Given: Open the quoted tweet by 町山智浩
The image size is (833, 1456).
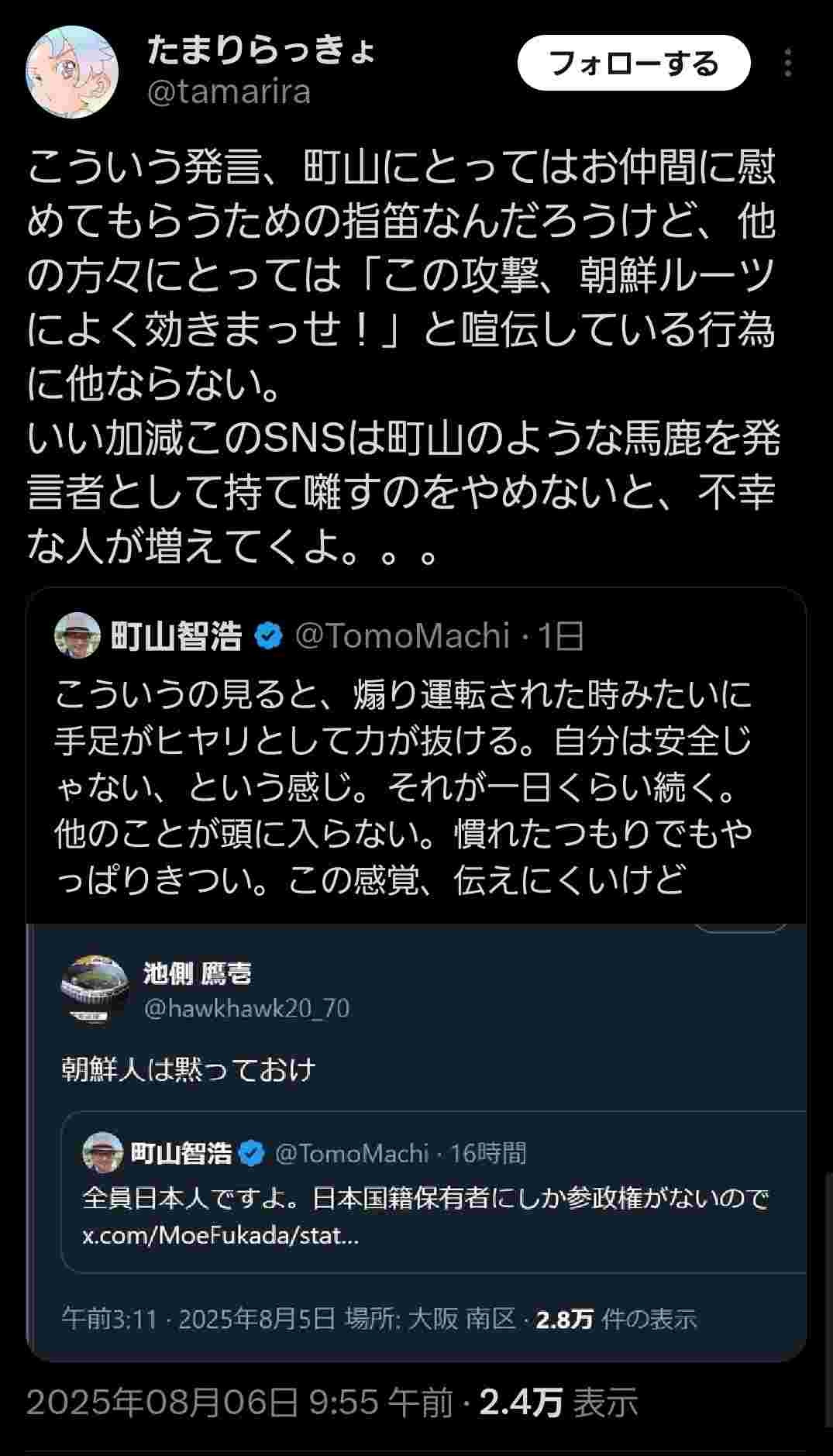Looking at the screenshot, I should [x=403, y=783].
